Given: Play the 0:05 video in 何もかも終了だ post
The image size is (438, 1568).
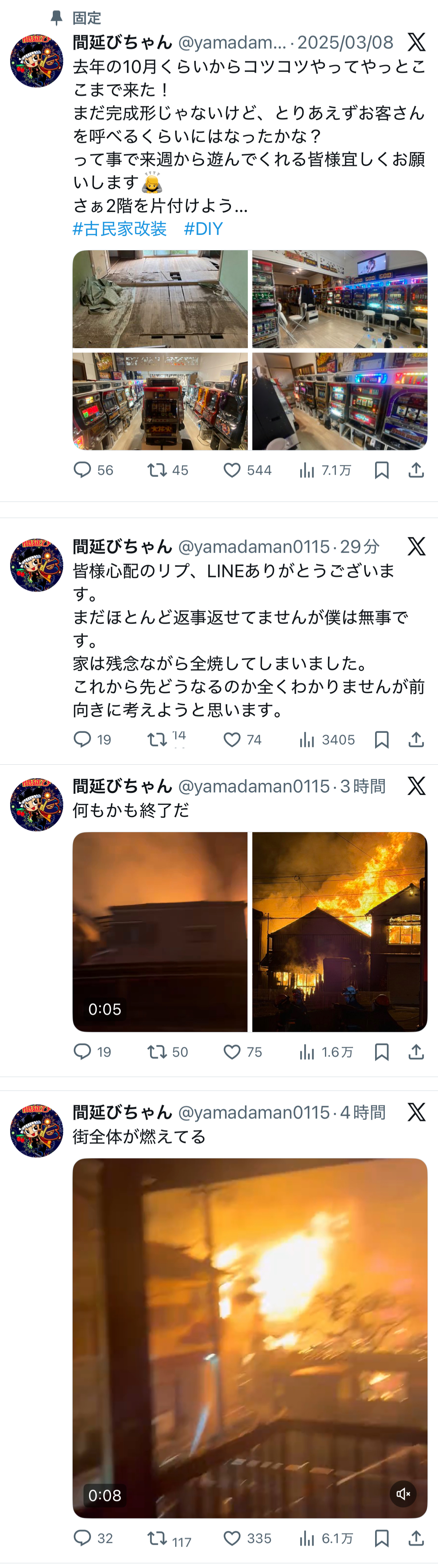Looking at the screenshot, I should point(160,931).
